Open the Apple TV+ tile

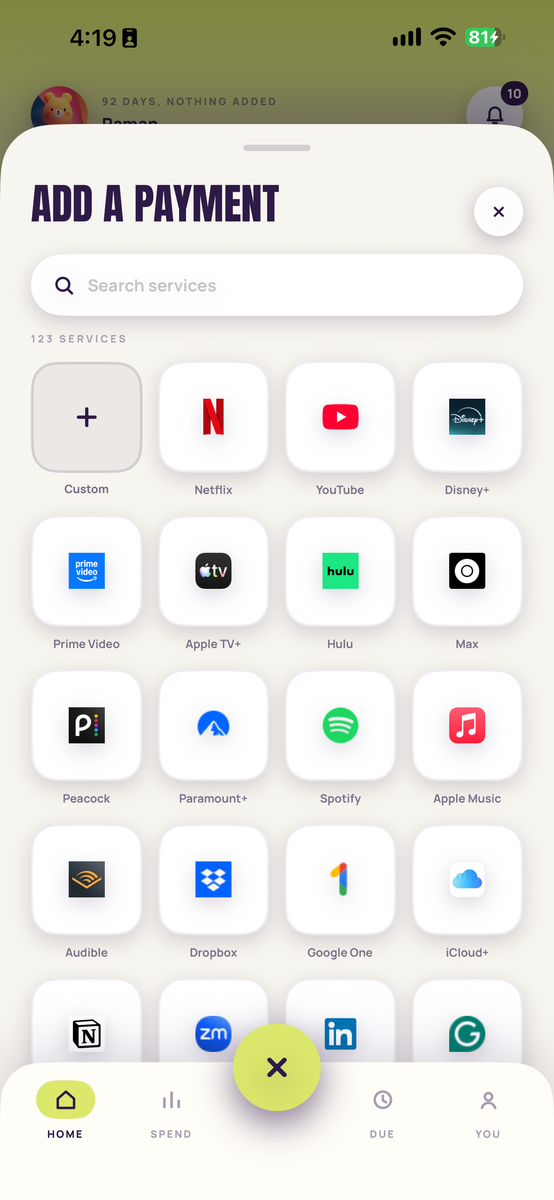[x=213, y=571]
